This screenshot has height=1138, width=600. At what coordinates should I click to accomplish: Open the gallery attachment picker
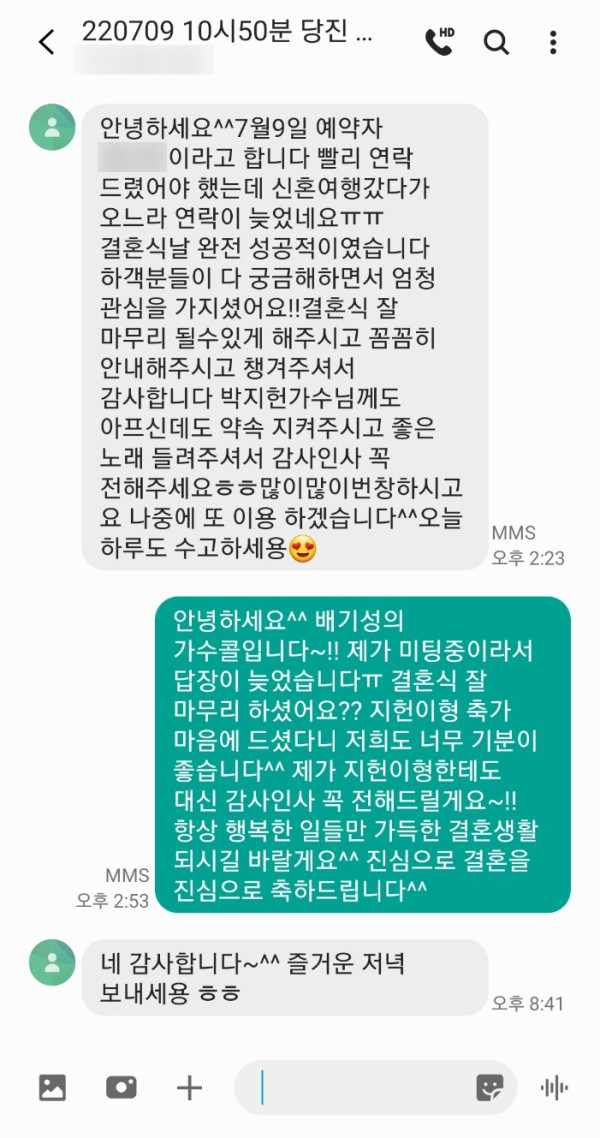pos(52,1088)
